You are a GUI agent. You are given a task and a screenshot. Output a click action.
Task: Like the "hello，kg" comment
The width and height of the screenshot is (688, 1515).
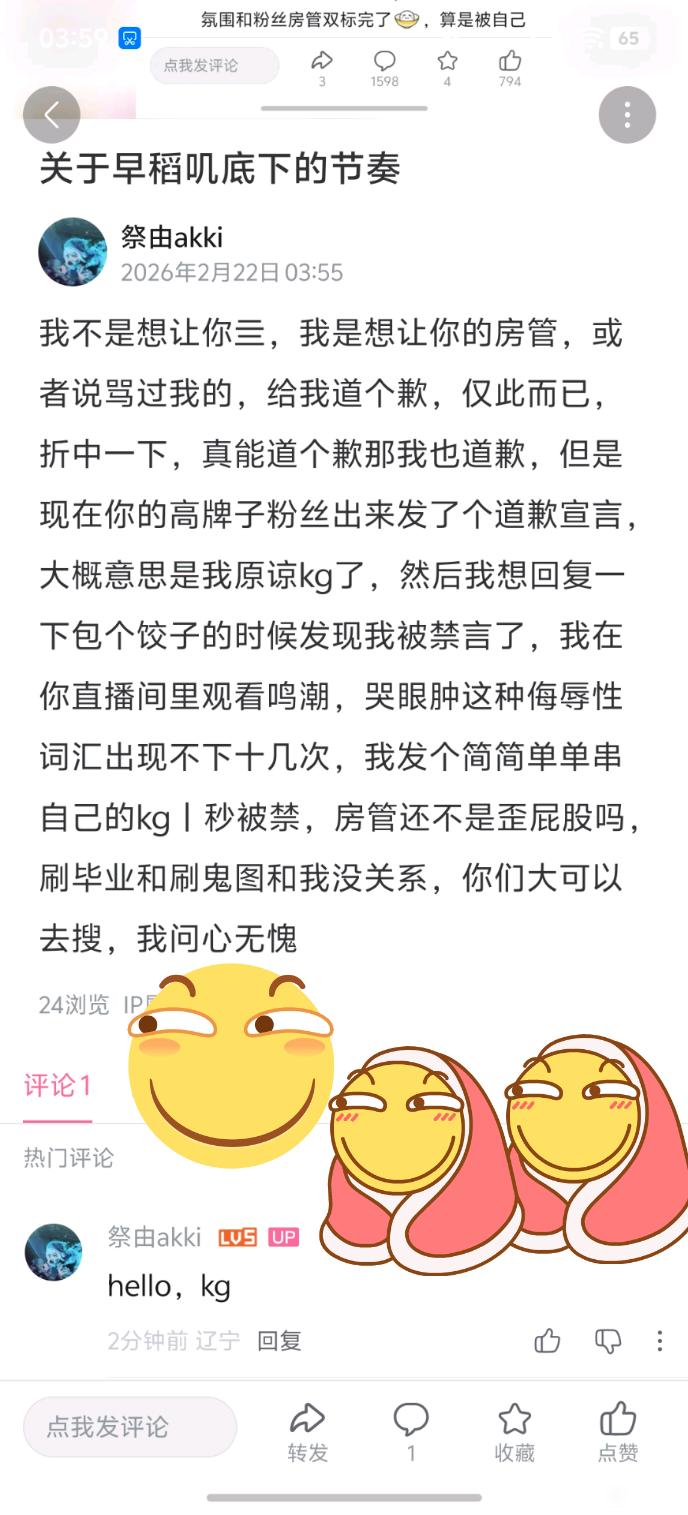547,1341
